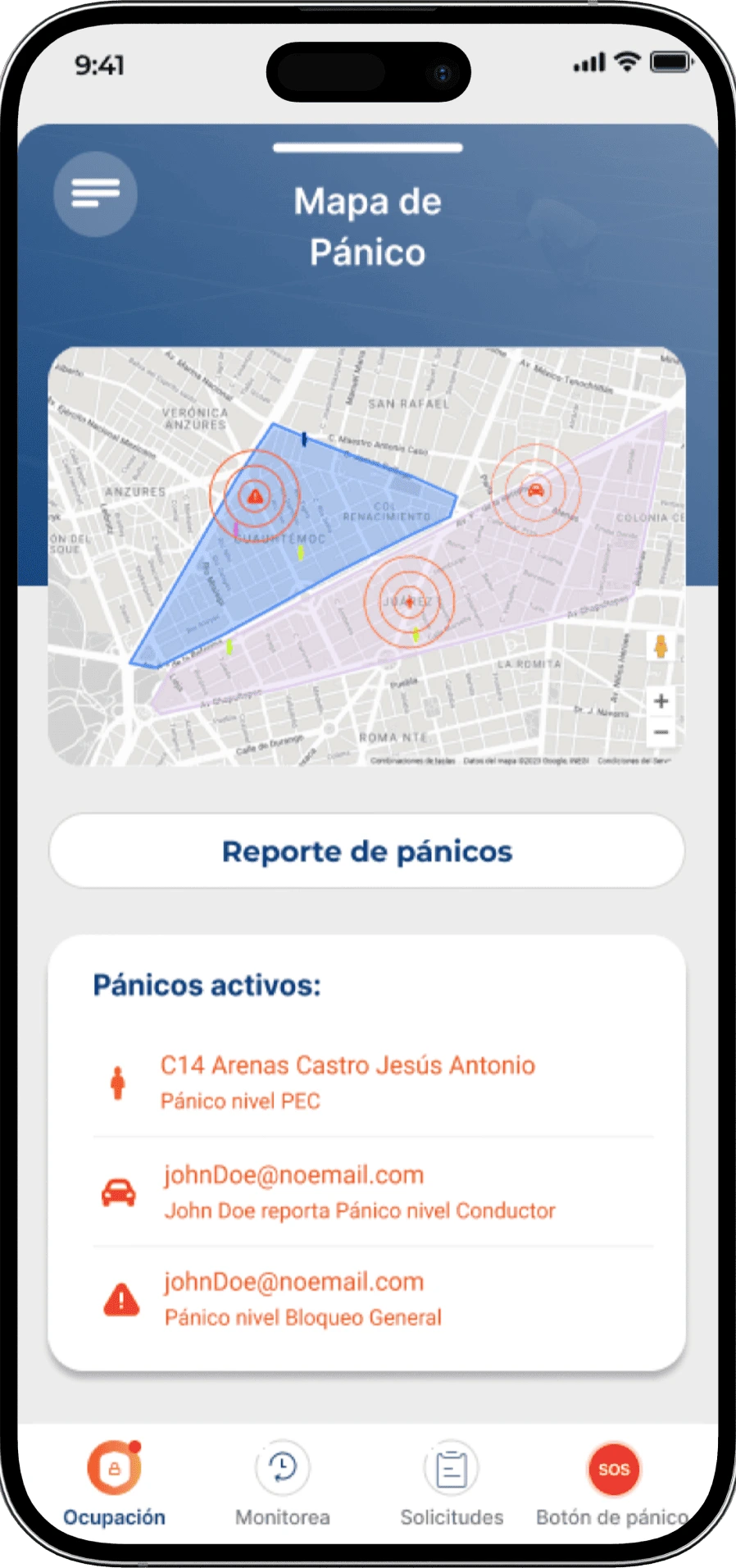
Task: Open panic of C14 Arenas Castro Jesús Antonio
Action: pos(348,1082)
